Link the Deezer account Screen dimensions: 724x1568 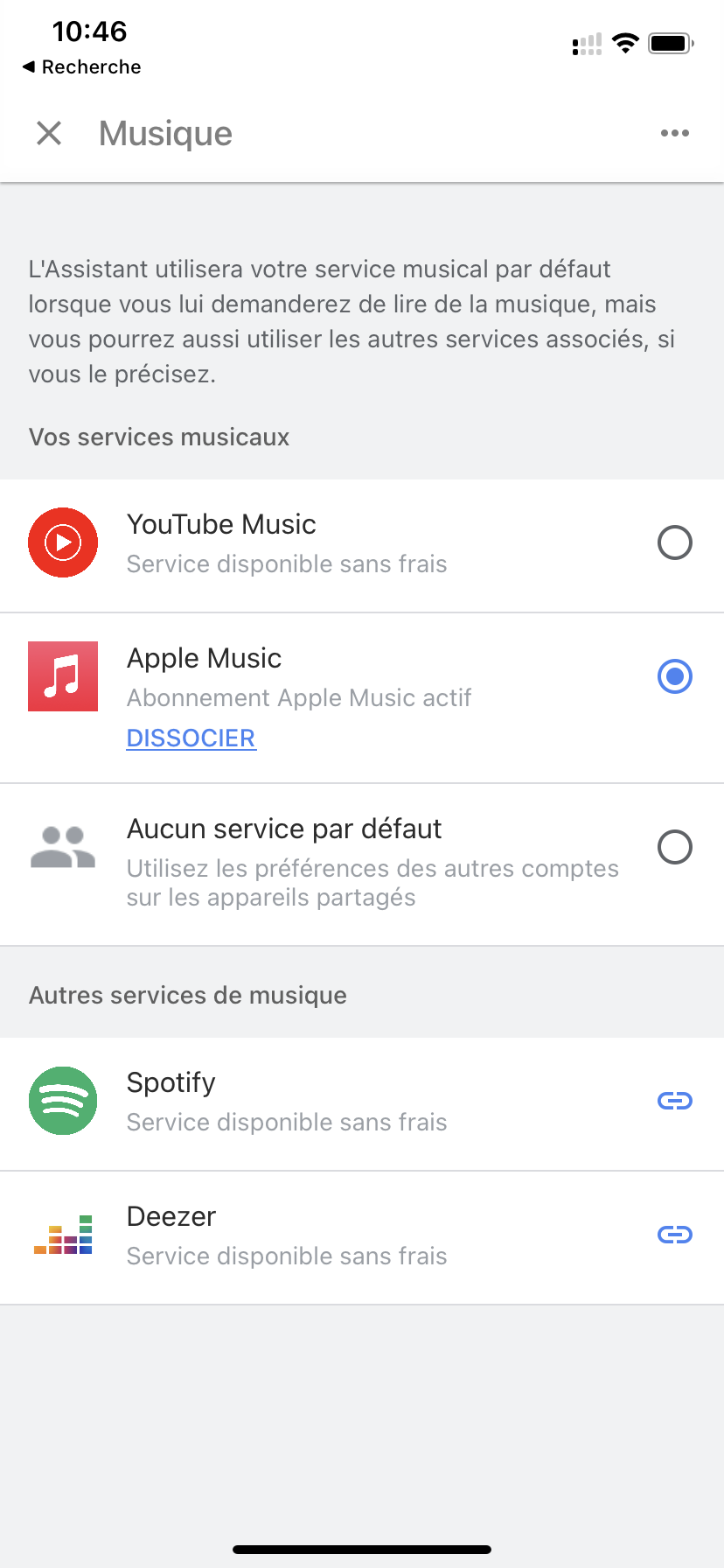[674, 1235]
